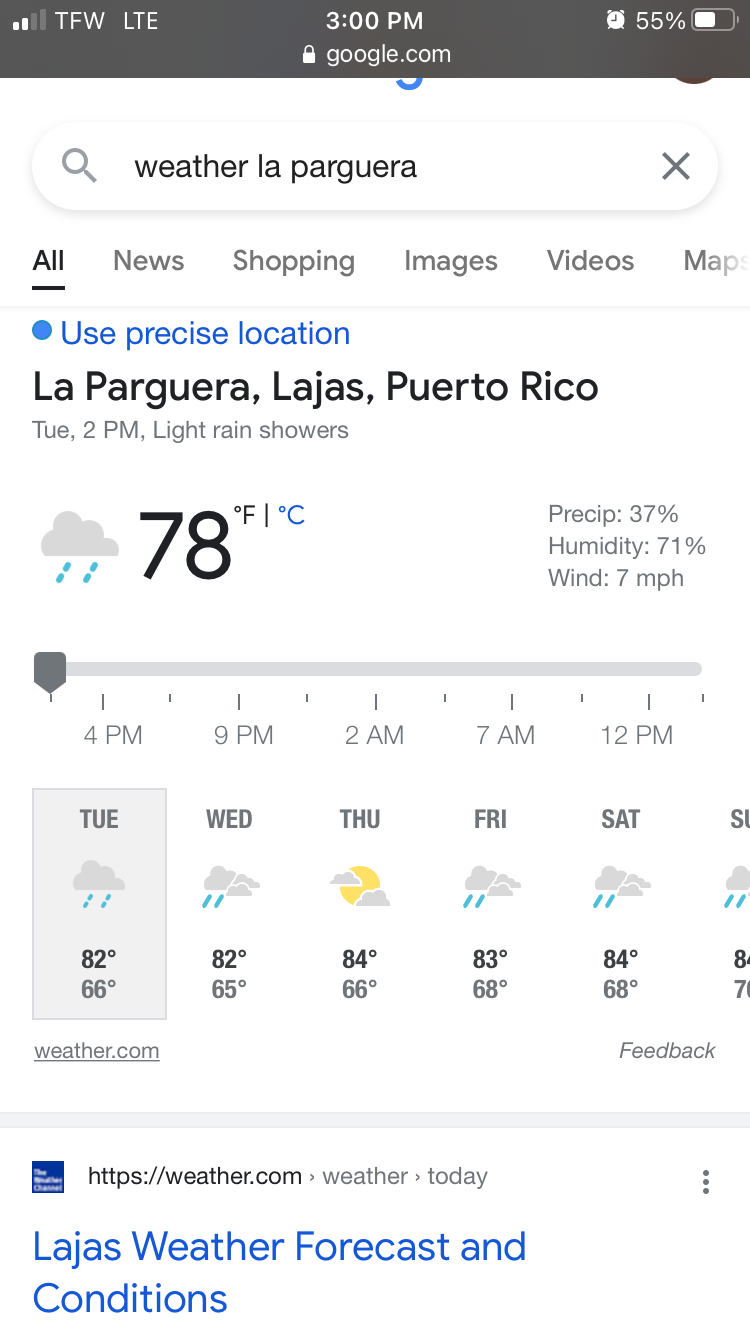This screenshot has height=1334, width=750.
Task: Open the weather.com source link
Action: [x=97, y=1051]
